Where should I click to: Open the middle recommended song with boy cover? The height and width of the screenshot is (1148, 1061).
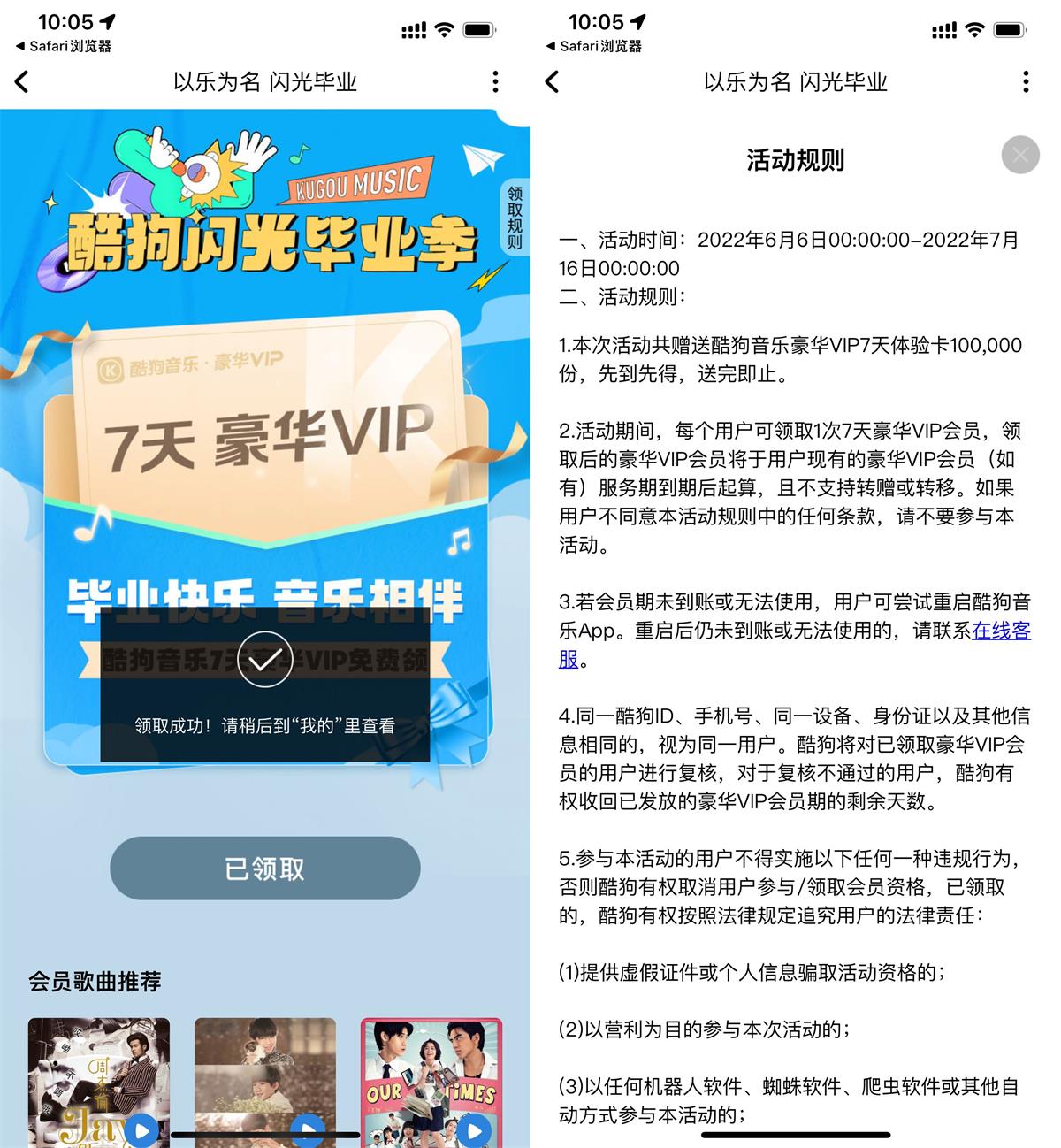pos(264,1079)
